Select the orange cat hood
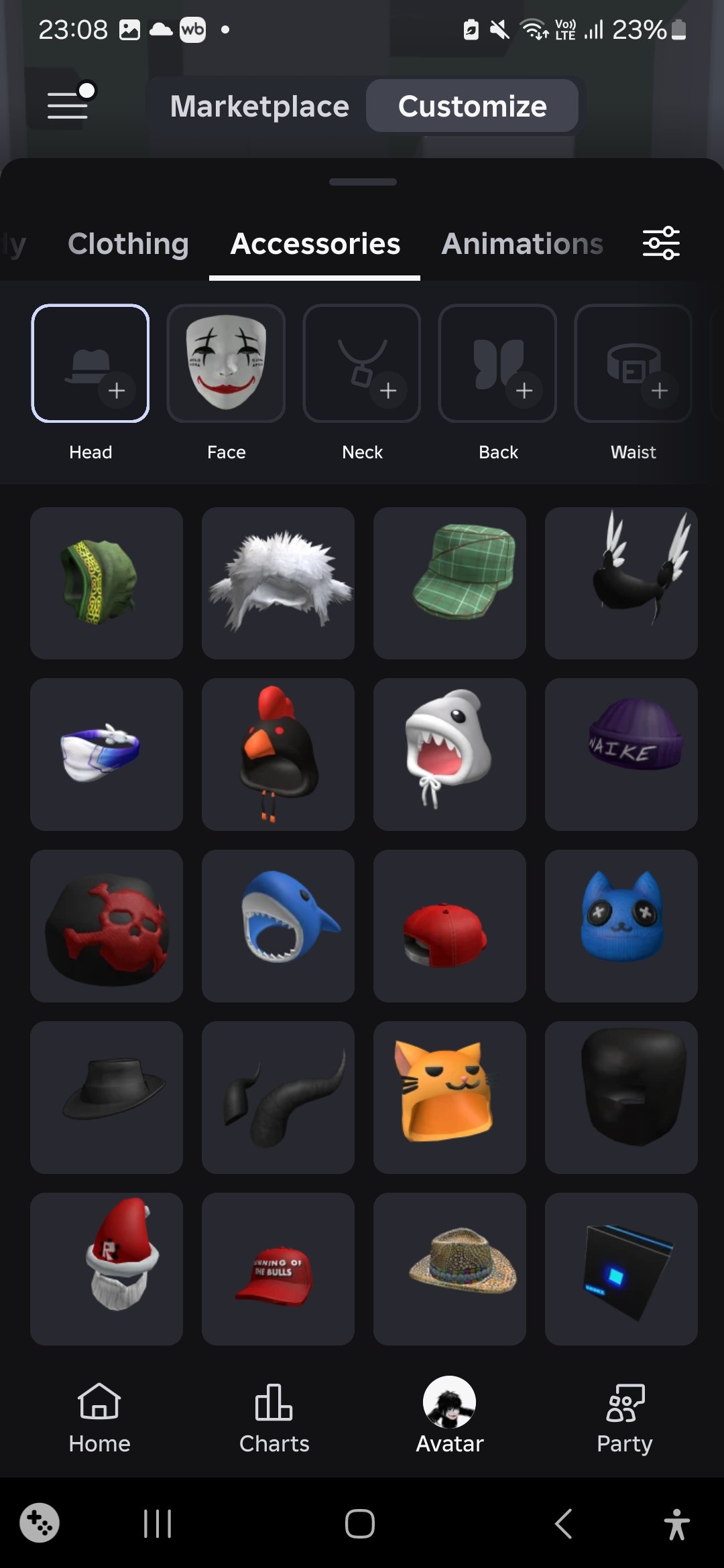This screenshot has height=1568, width=724. click(x=450, y=1098)
